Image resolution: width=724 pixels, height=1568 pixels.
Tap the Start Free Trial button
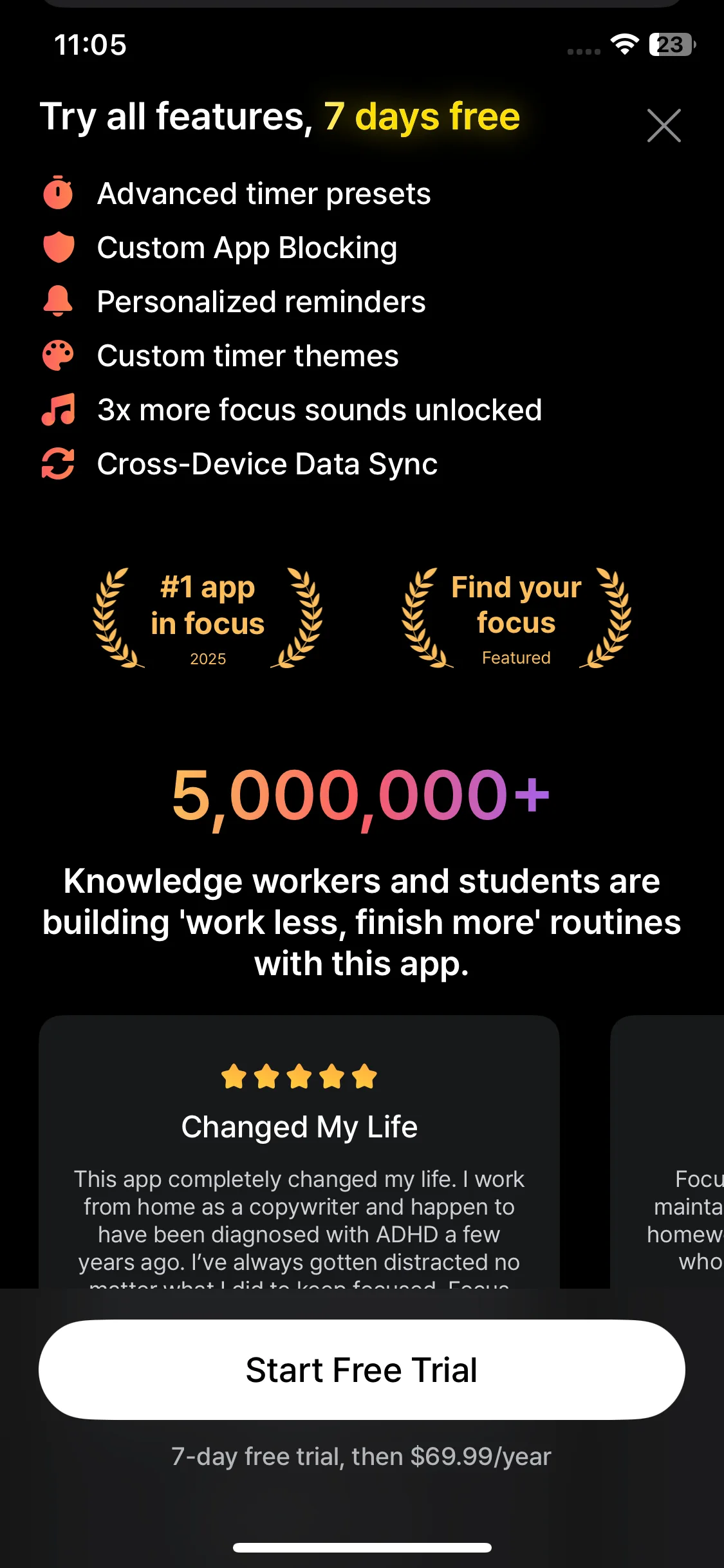362,1369
